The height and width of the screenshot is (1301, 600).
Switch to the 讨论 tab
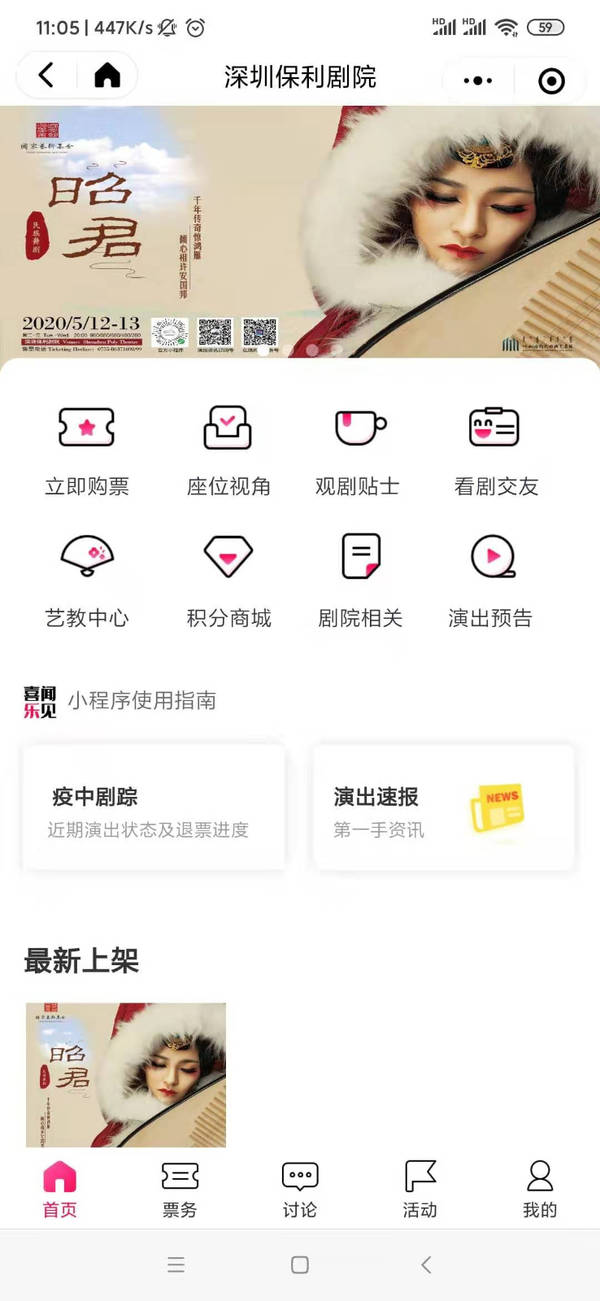click(300, 1188)
